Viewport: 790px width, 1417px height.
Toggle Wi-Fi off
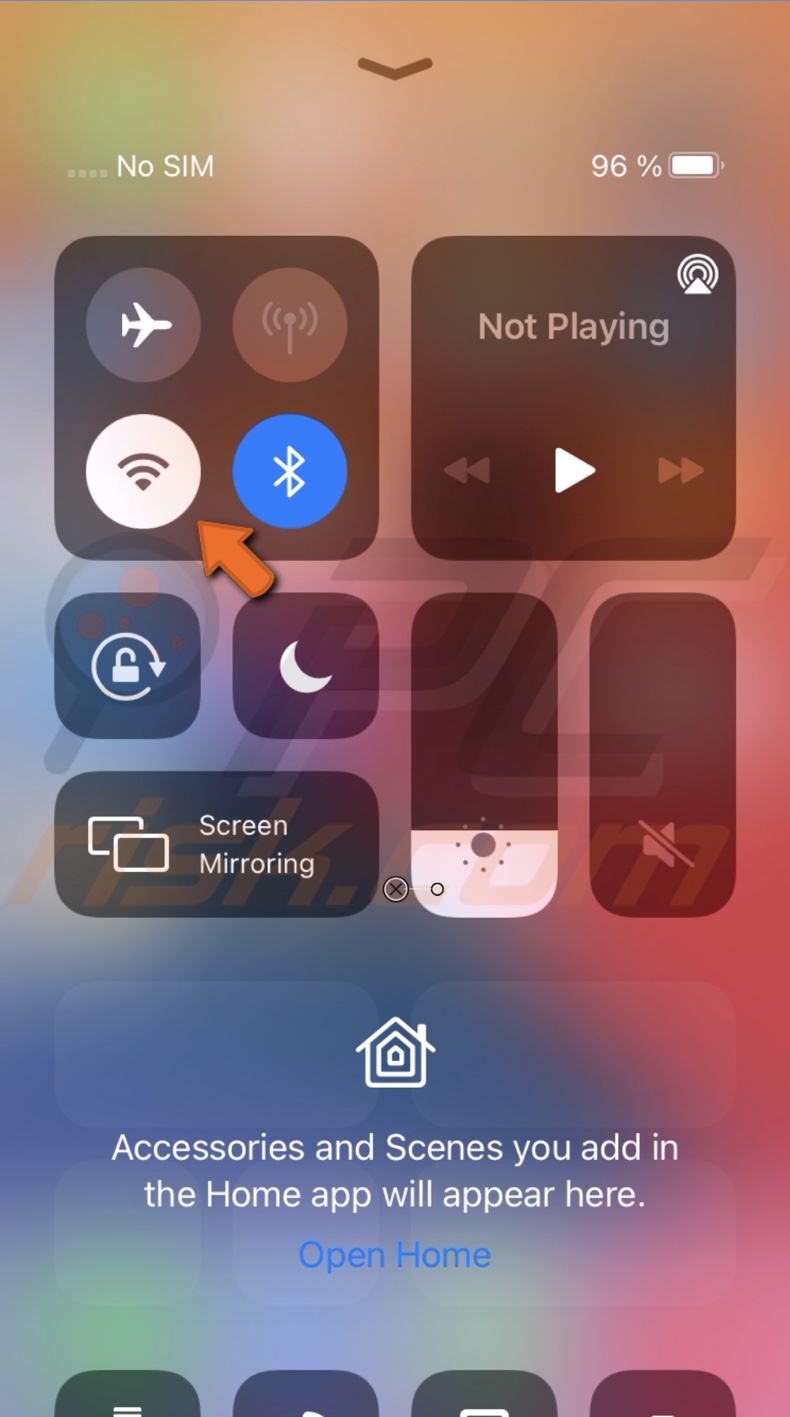coord(143,471)
